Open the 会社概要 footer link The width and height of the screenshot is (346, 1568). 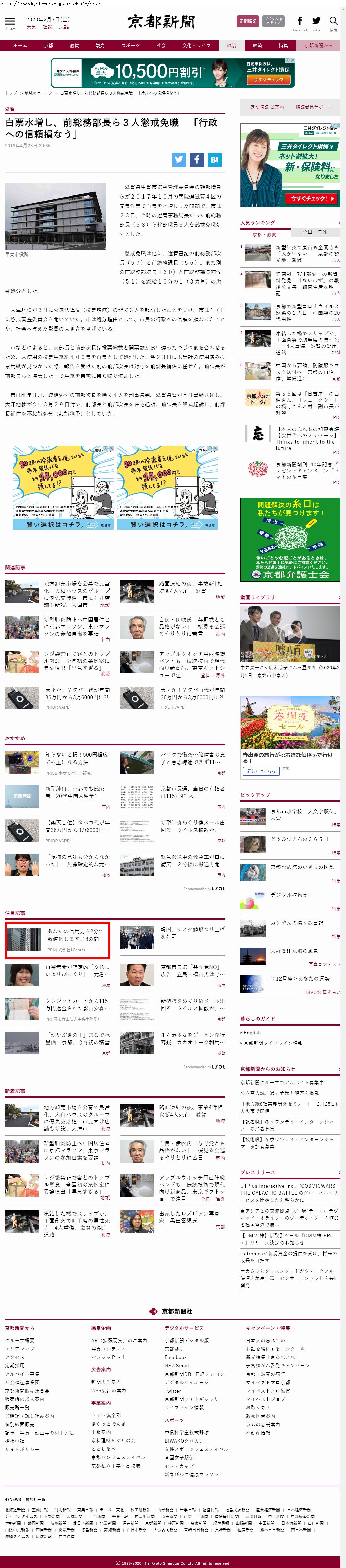click(19, 1340)
